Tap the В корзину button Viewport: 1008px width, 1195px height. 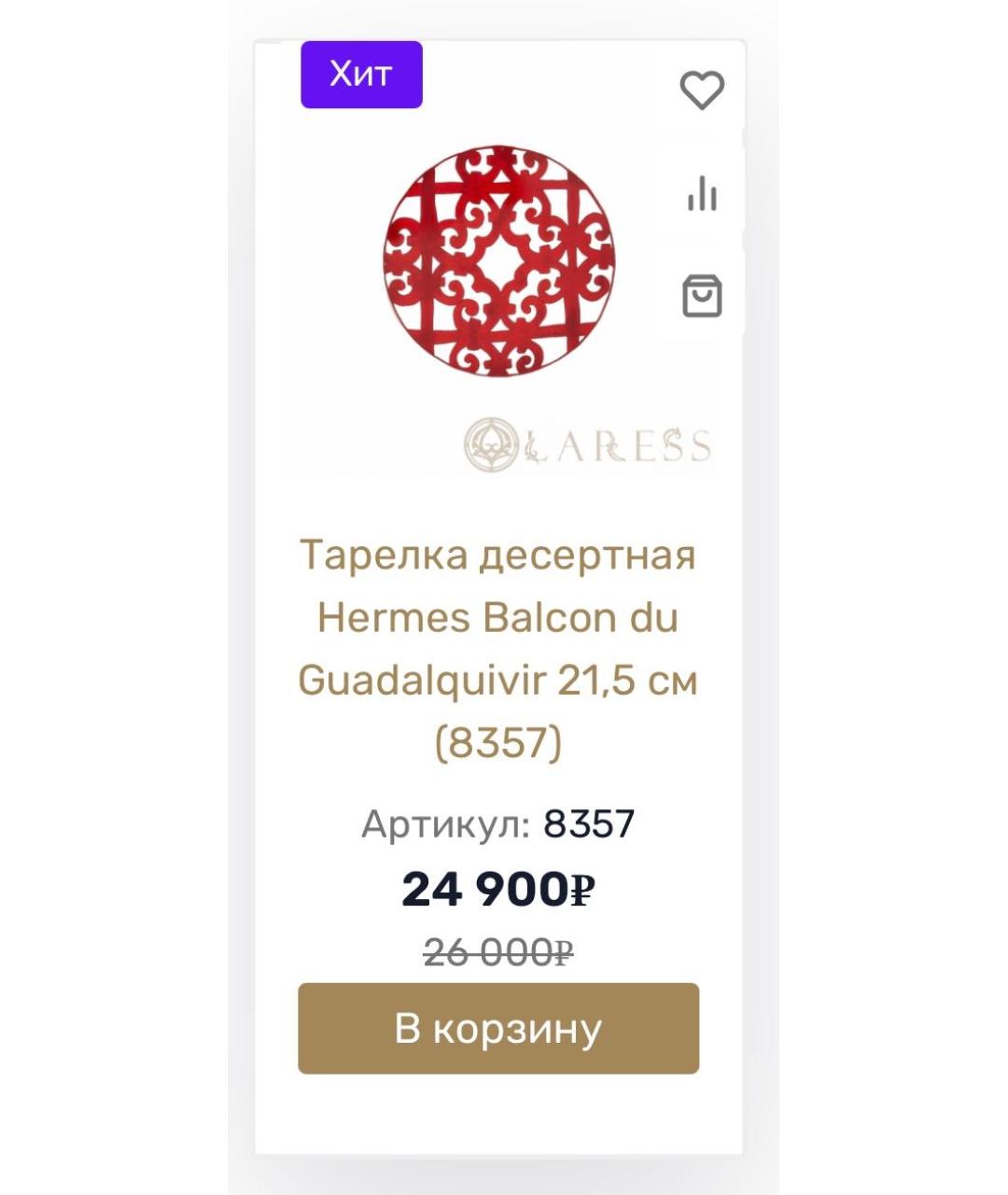[x=498, y=1028]
